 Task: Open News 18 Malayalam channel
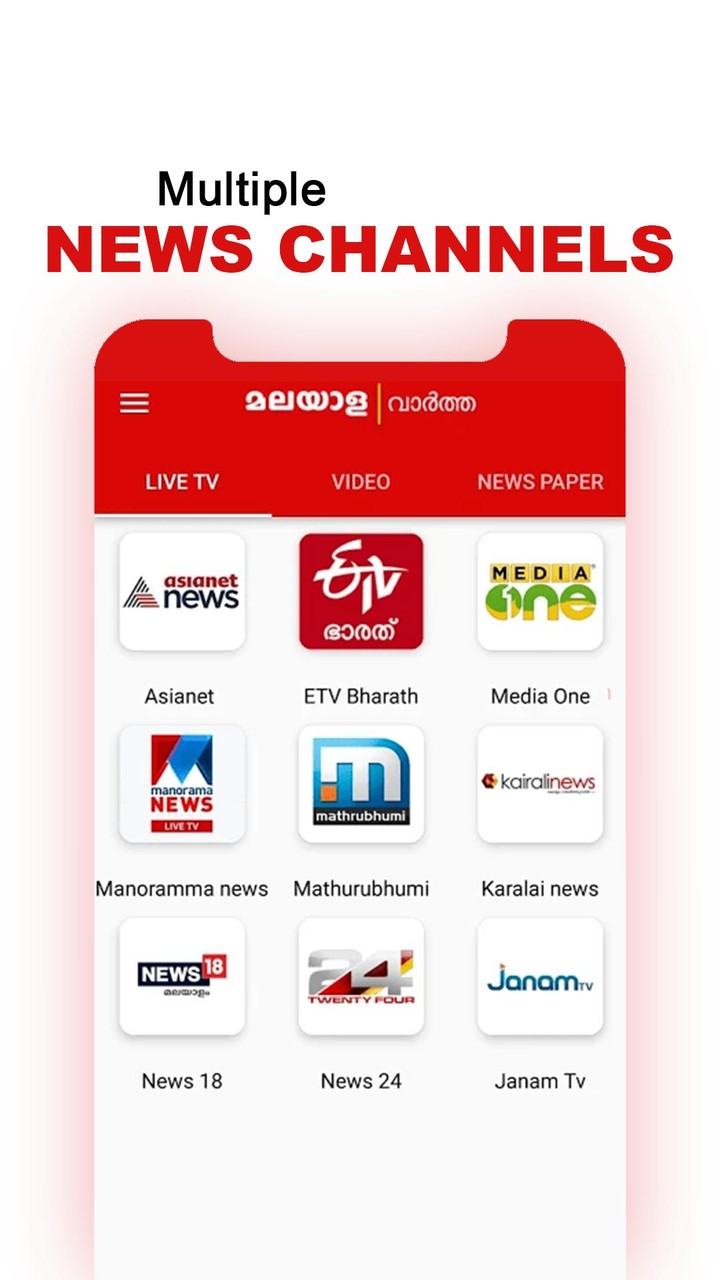[x=182, y=976]
